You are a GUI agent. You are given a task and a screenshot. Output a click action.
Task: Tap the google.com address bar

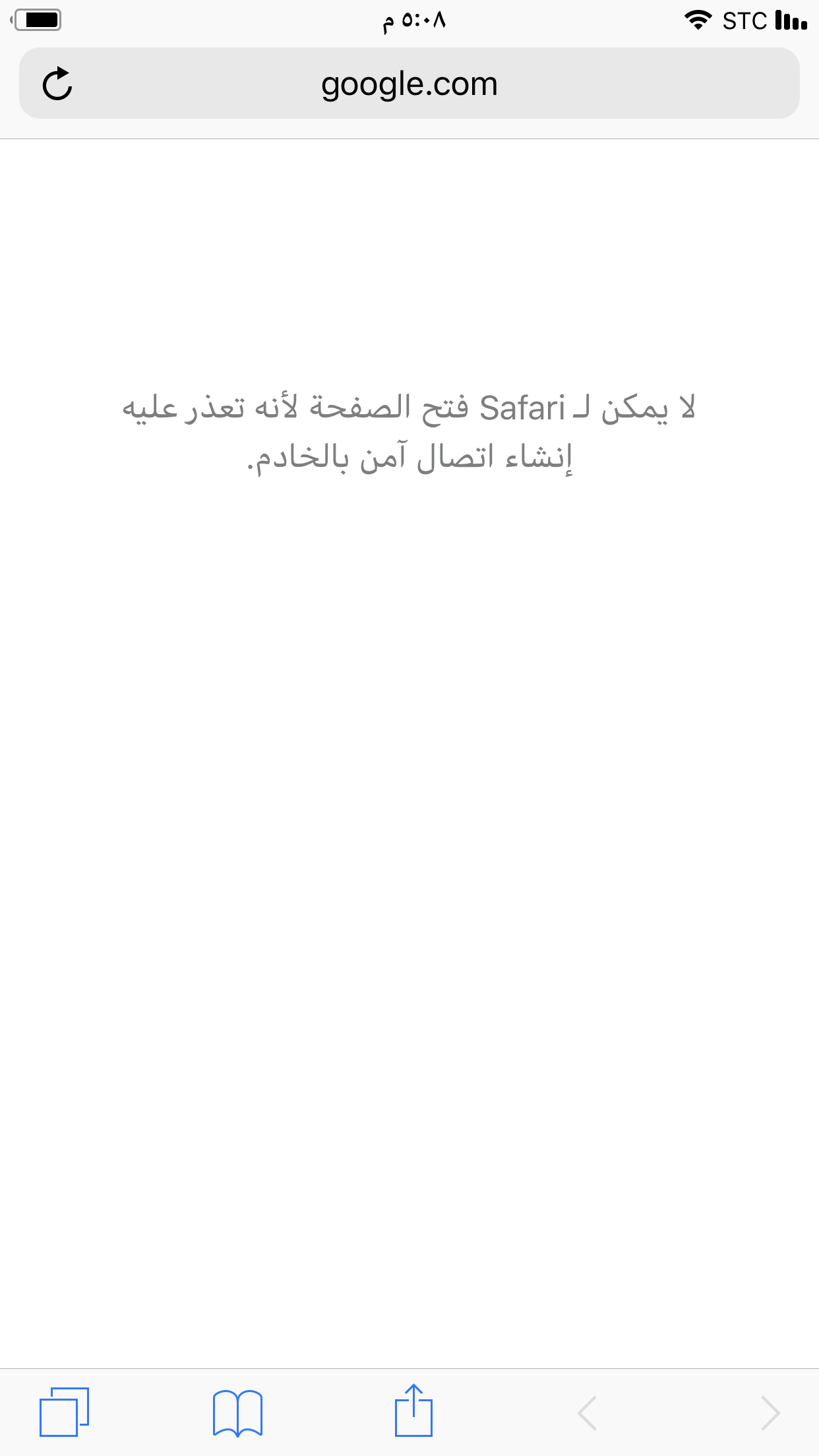pyautogui.click(x=409, y=83)
